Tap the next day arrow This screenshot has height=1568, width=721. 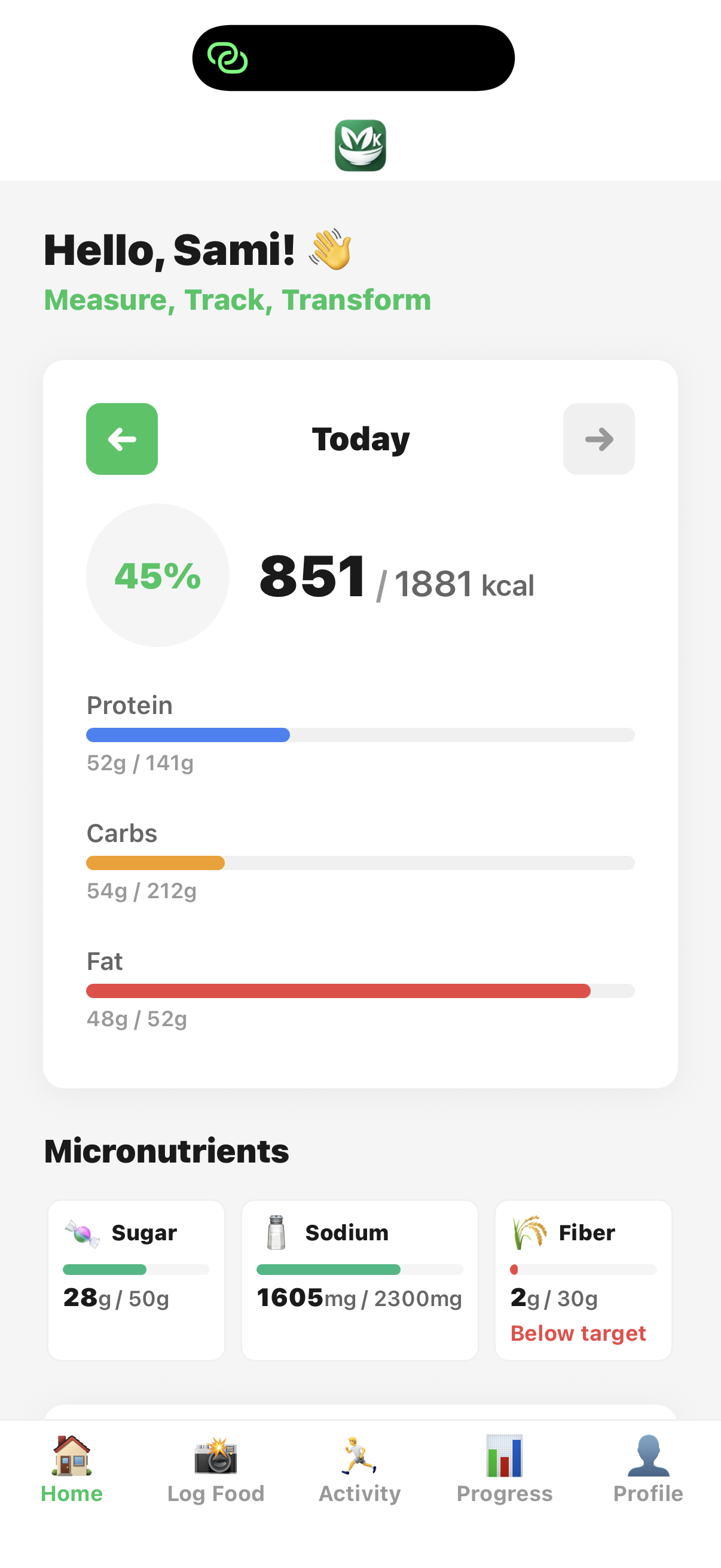coord(598,439)
